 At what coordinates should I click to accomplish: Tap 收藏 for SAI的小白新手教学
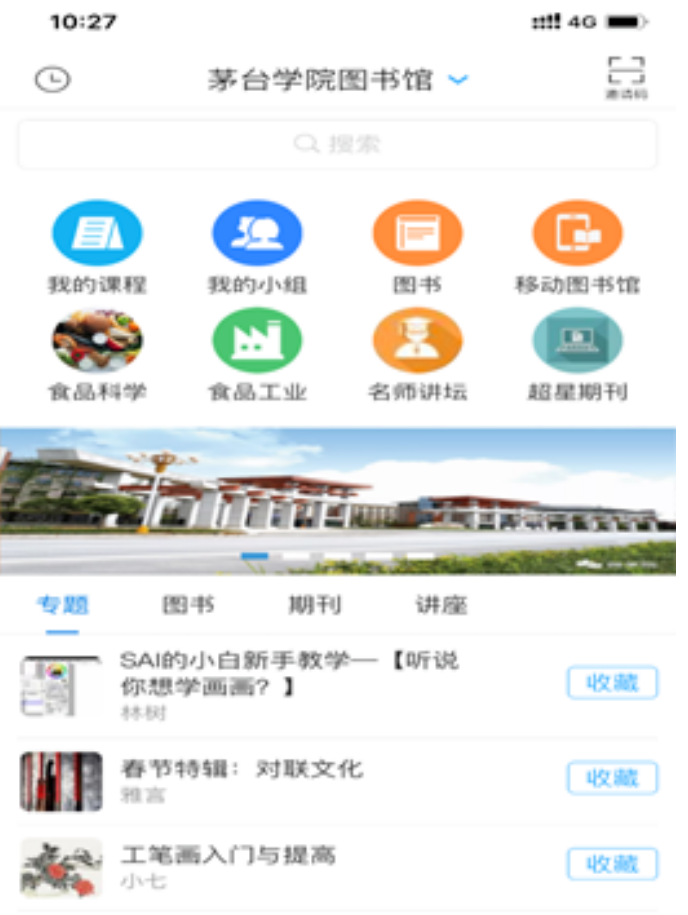pos(612,683)
